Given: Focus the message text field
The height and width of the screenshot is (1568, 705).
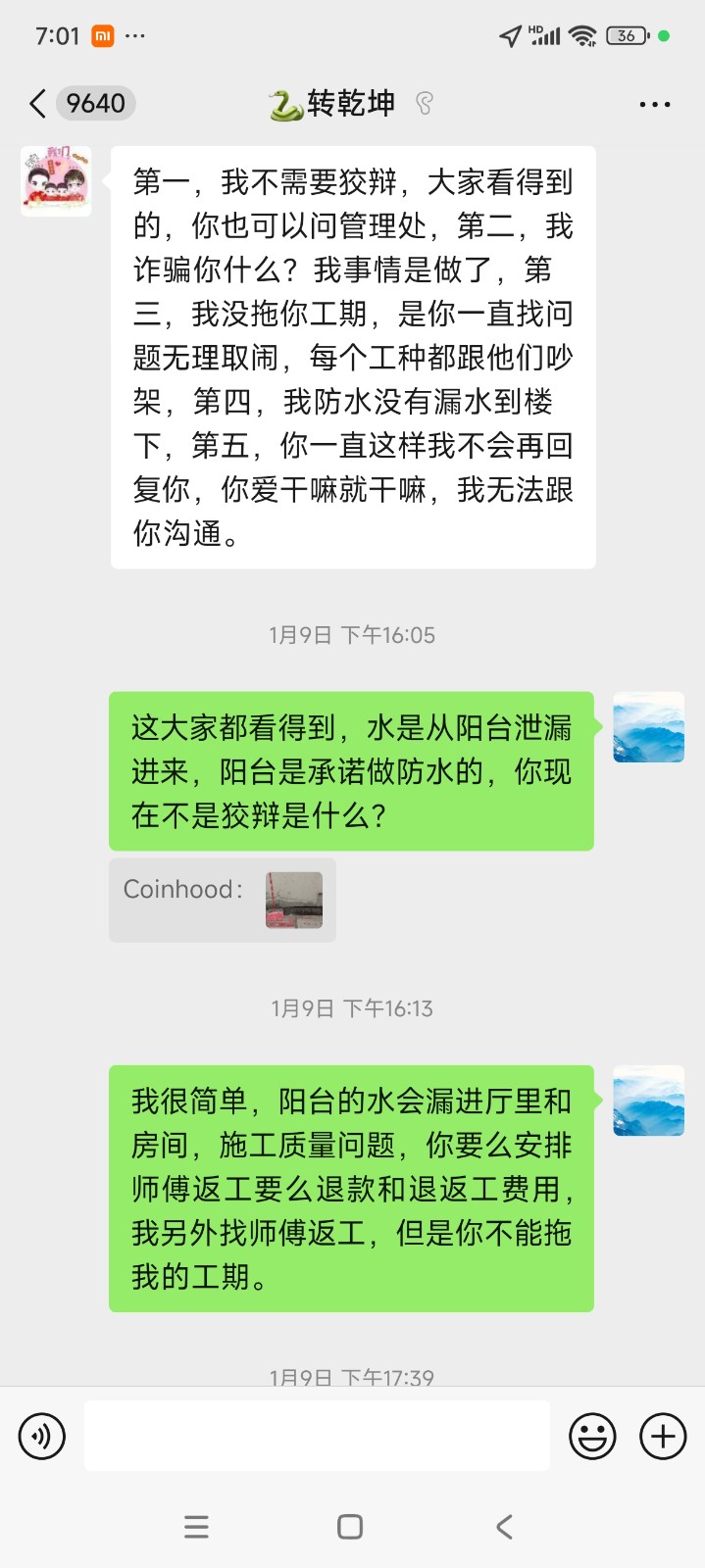Looking at the screenshot, I should (317, 1437).
